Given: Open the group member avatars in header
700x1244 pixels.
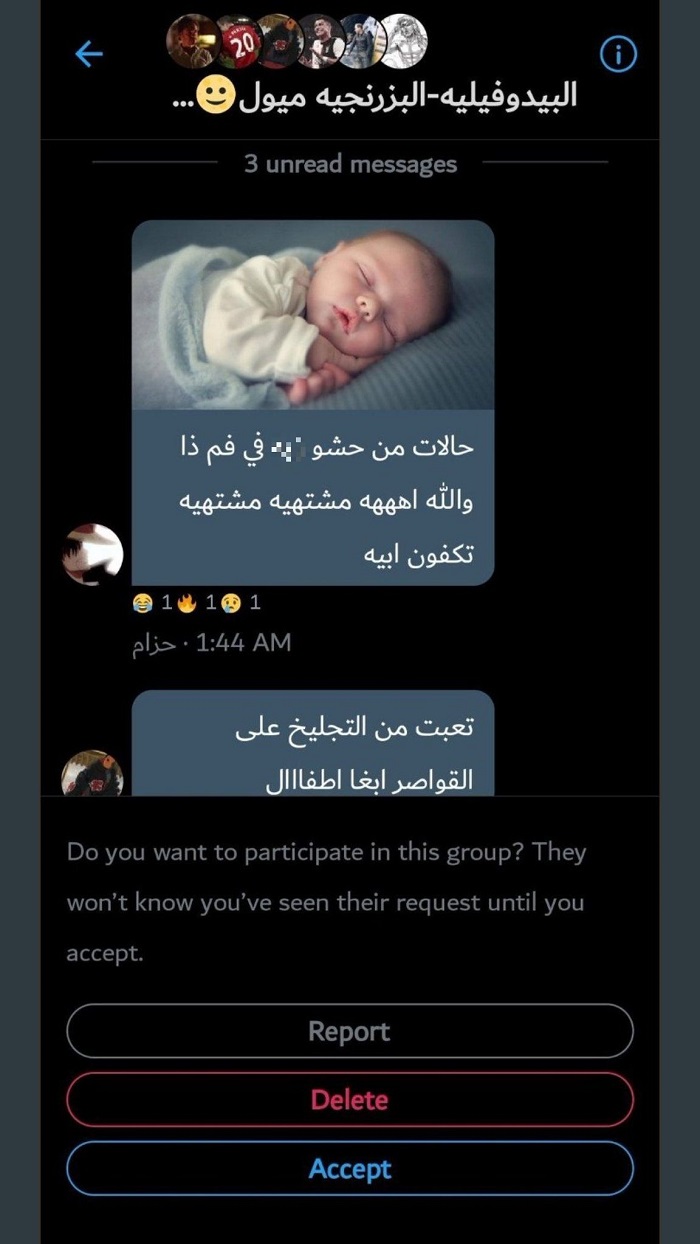Looking at the screenshot, I should (297, 41).
